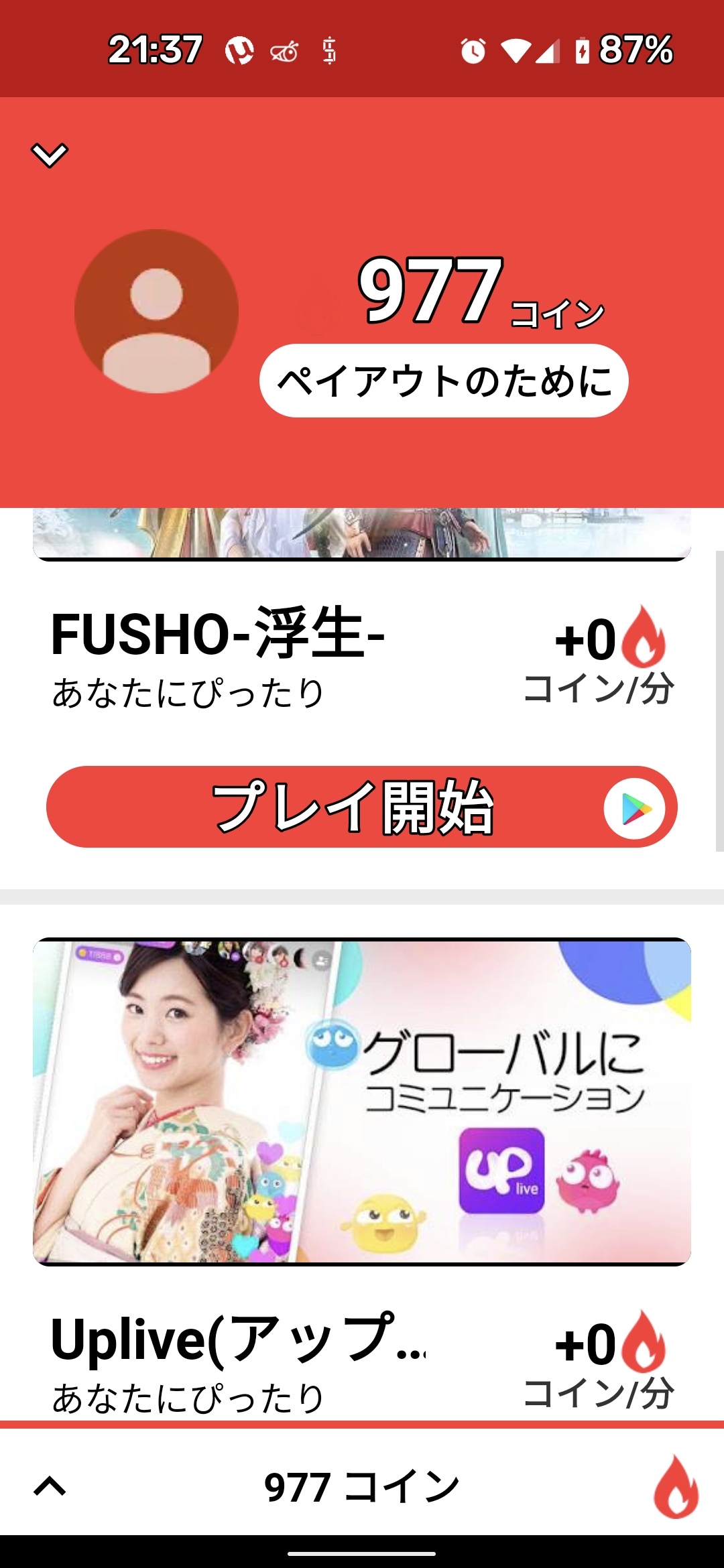The width and height of the screenshot is (724, 1568).
Task: Tap the Google Play icon on プレイ開始 button
Action: tap(634, 808)
